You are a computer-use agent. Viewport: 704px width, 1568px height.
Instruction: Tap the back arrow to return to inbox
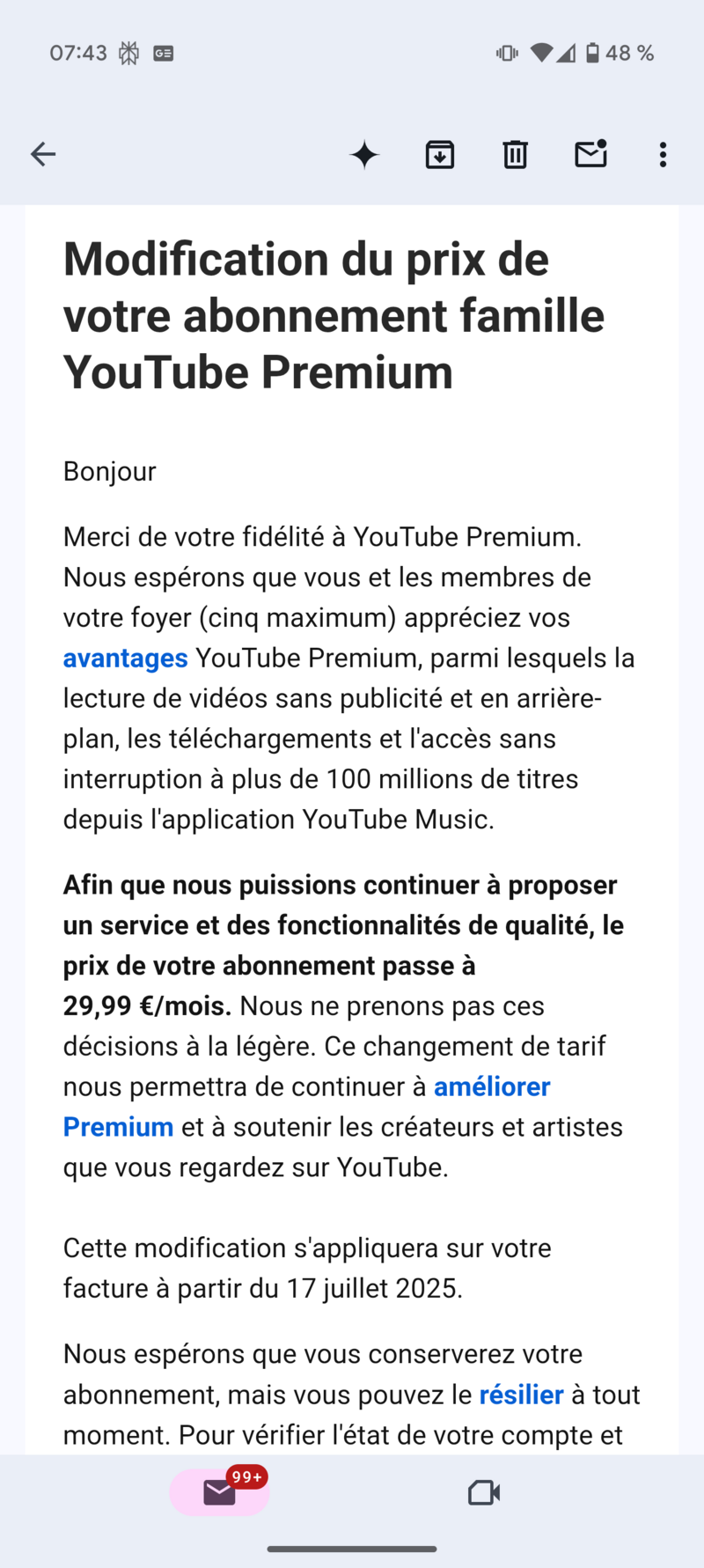pos(42,154)
